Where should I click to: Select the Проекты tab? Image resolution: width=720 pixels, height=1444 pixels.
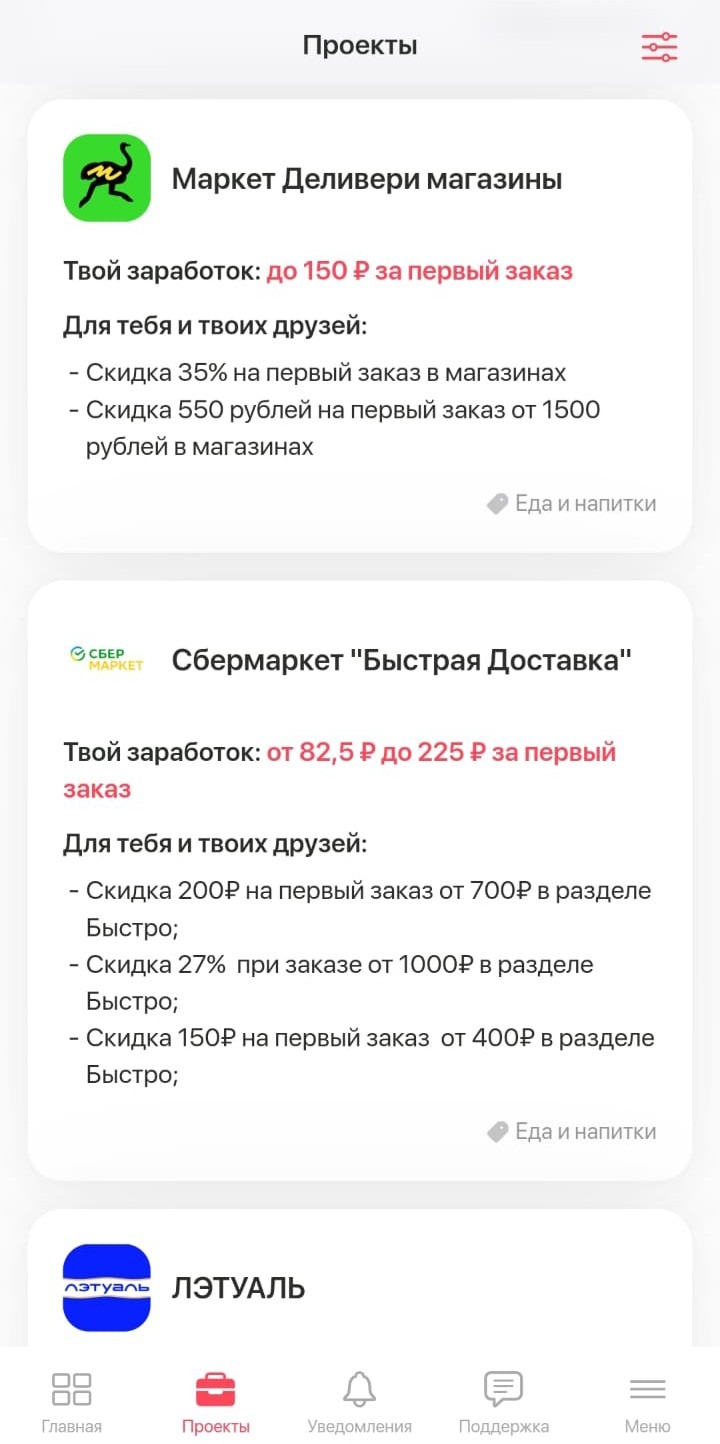pyautogui.click(x=216, y=1402)
